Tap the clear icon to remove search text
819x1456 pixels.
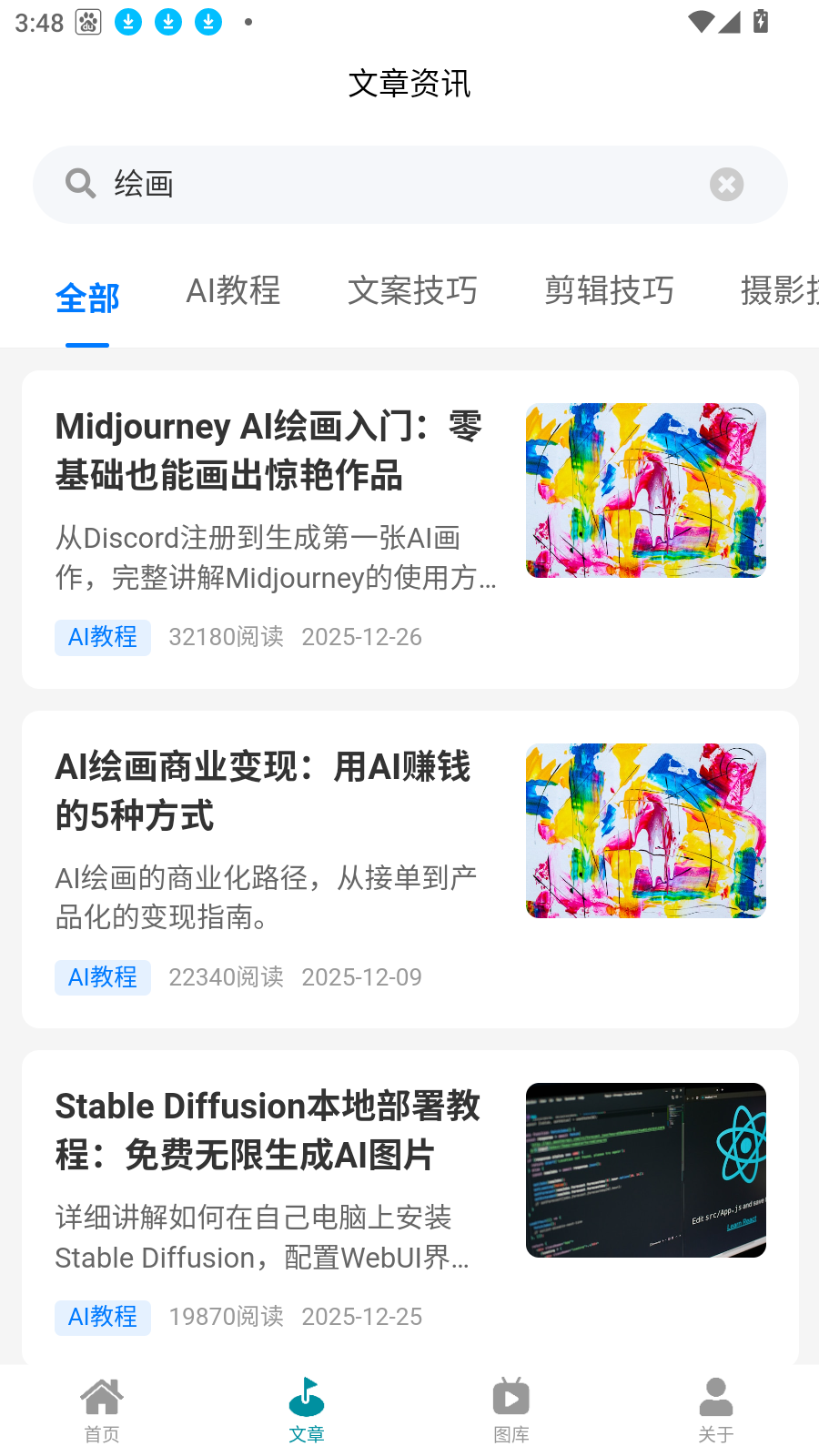[x=725, y=184]
